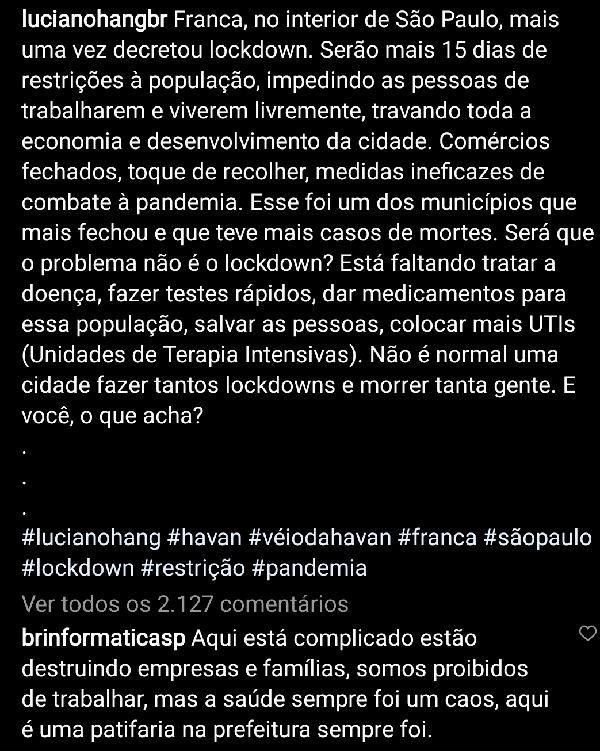Open the #sãopaulo hashtag
Image resolution: width=600 pixels, height=751 pixels.
tap(538, 538)
